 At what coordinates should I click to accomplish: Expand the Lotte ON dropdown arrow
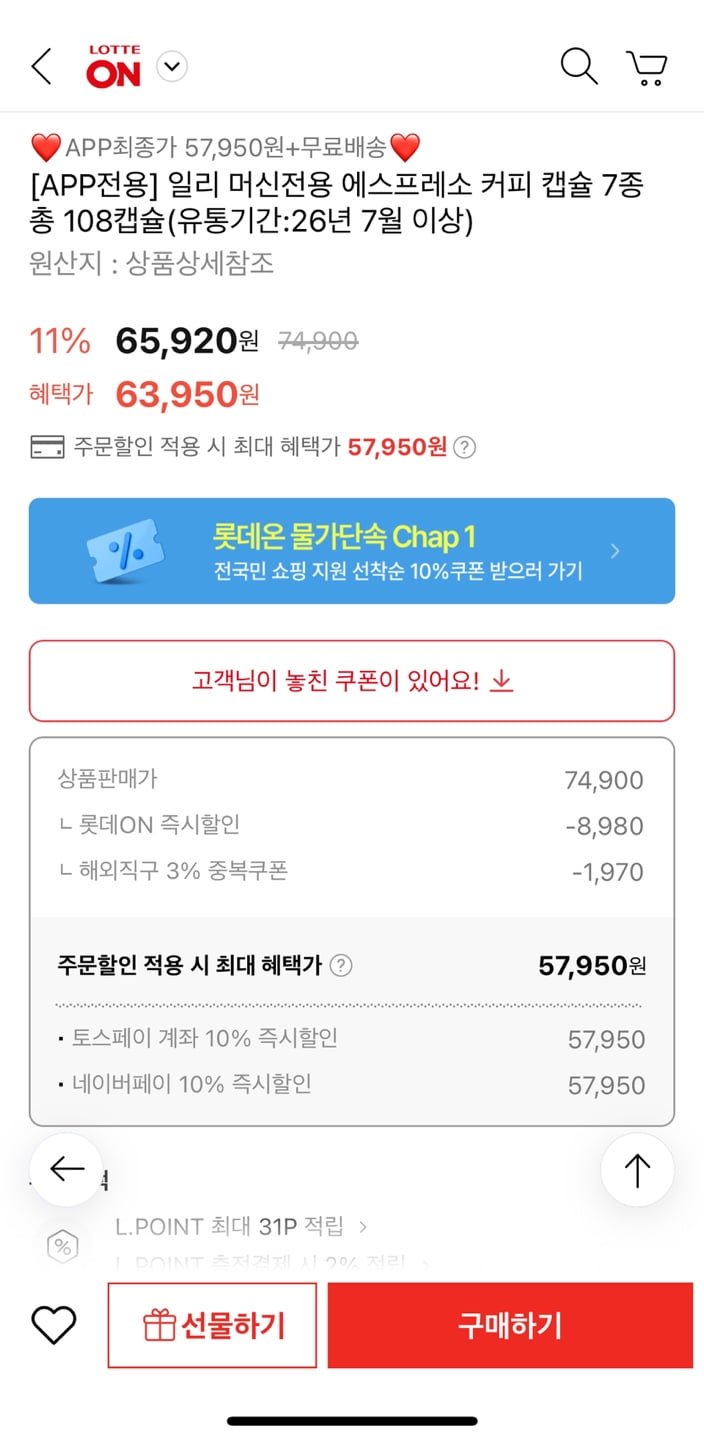coord(173,67)
